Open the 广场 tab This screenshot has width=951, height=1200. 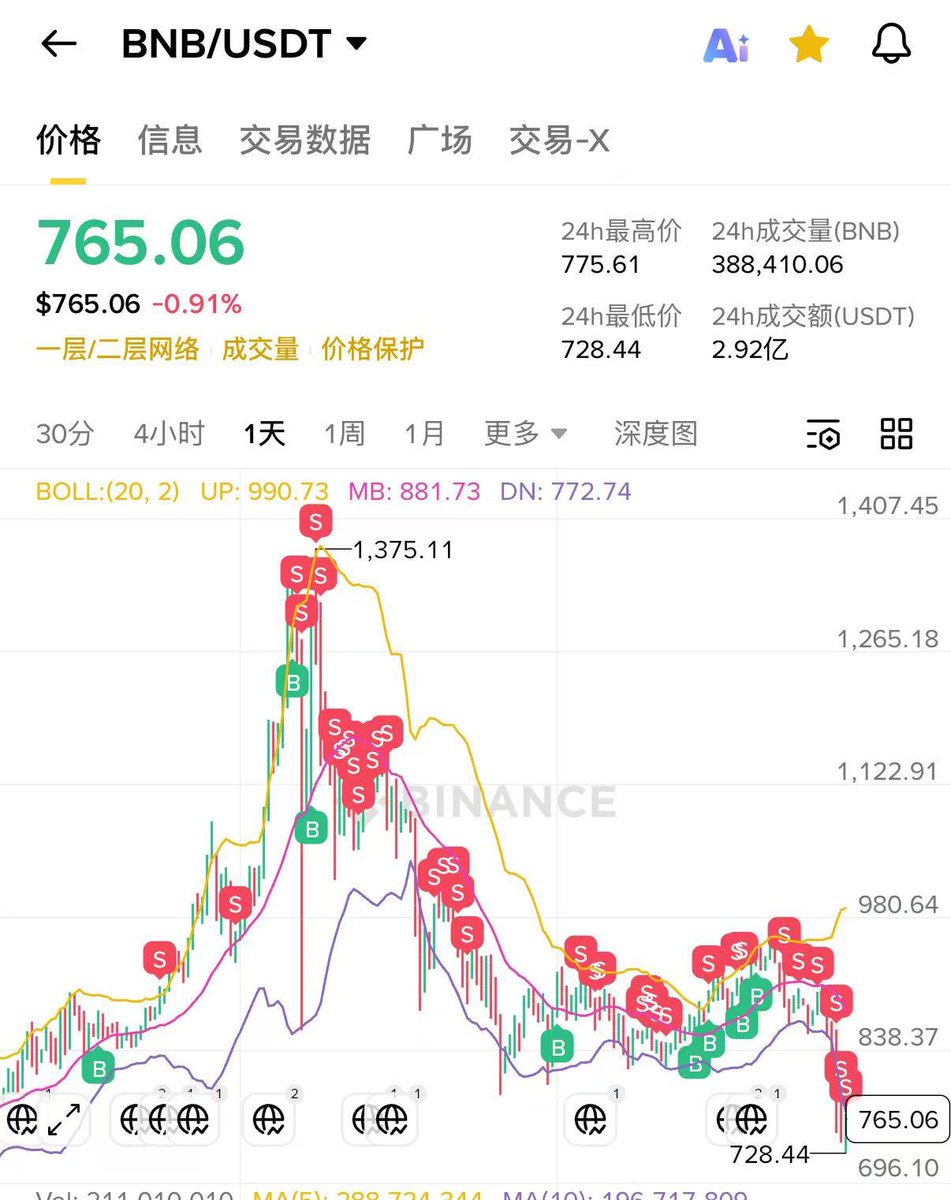point(439,140)
